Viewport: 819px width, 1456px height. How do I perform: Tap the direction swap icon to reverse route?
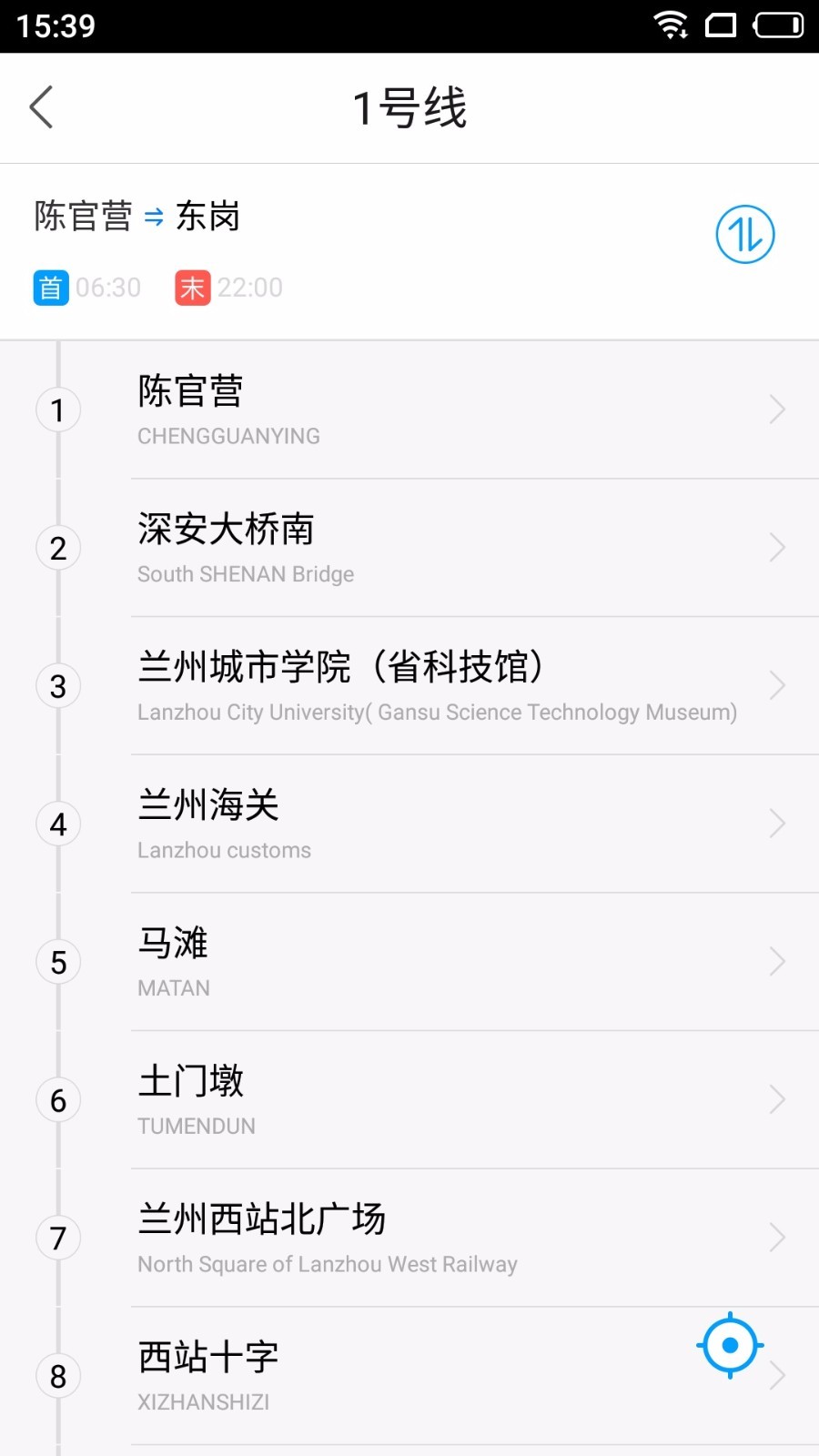[x=743, y=234]
